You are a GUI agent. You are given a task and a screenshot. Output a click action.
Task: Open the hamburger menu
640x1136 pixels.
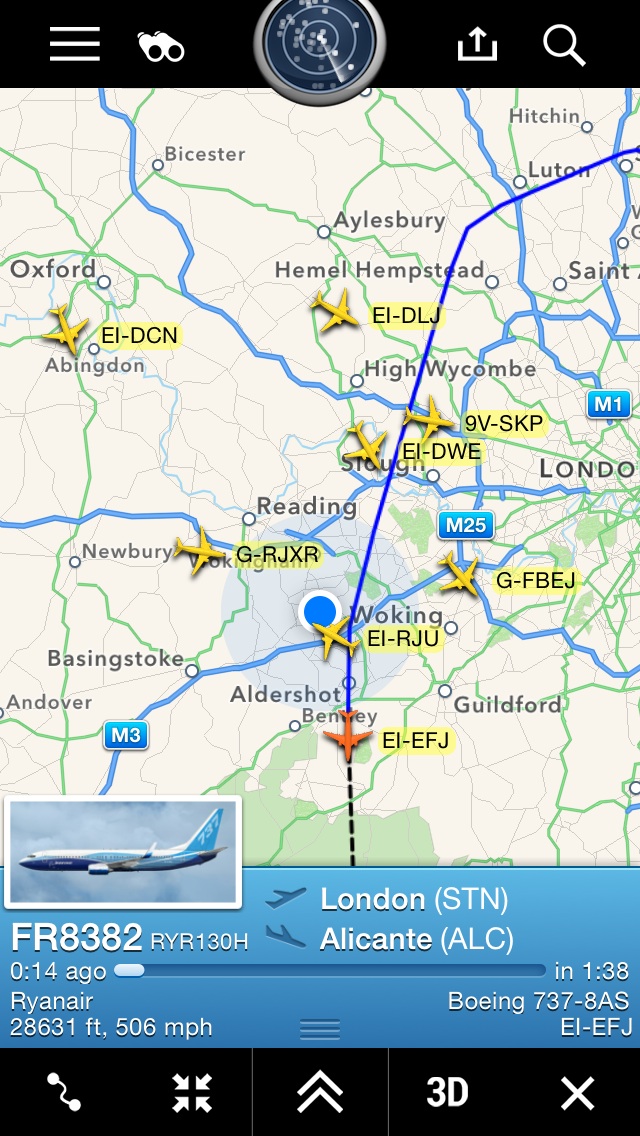[75, 44]
